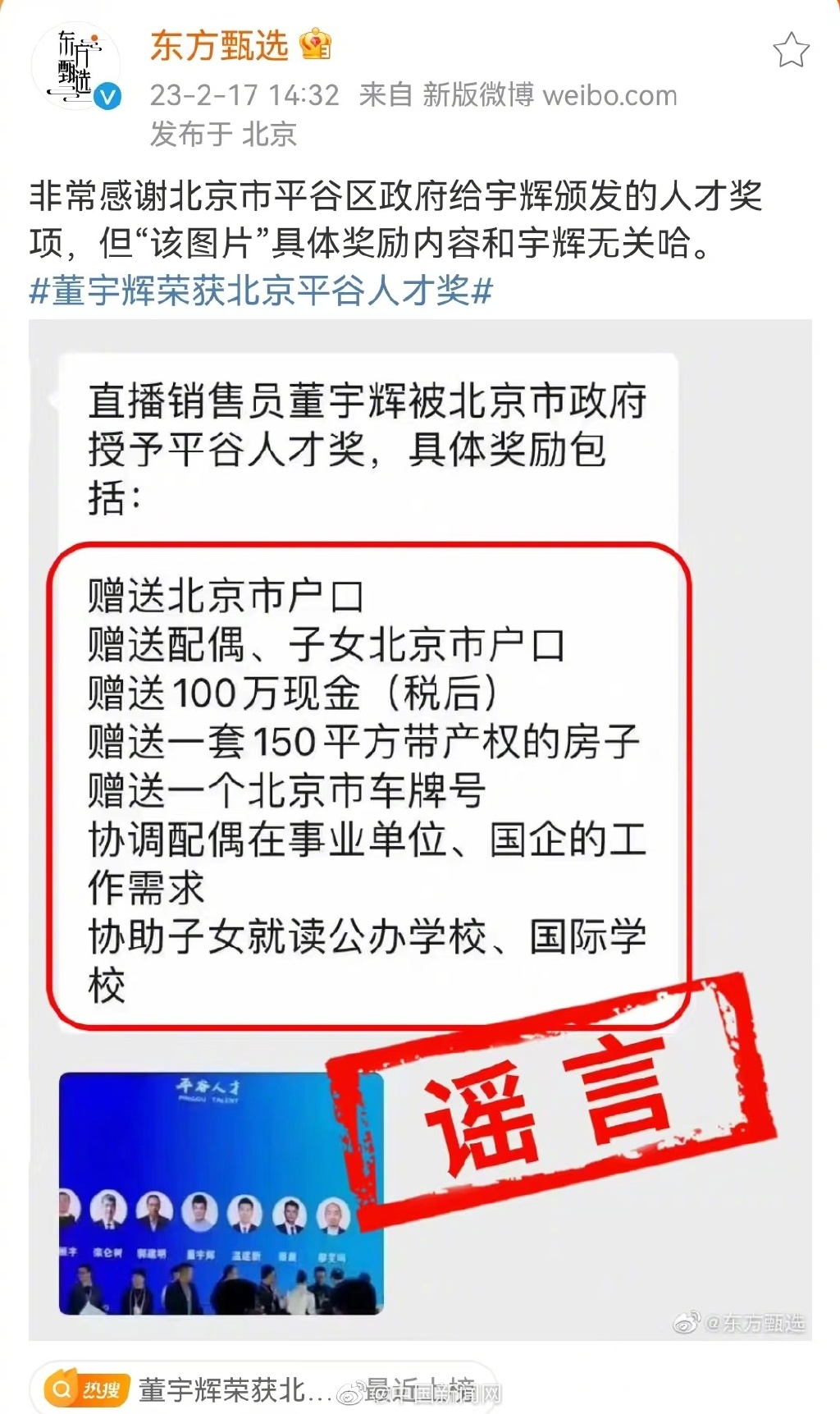Favorite this post with the star icon
This screenshot has height=1414, width=840.
pos(791,51)
